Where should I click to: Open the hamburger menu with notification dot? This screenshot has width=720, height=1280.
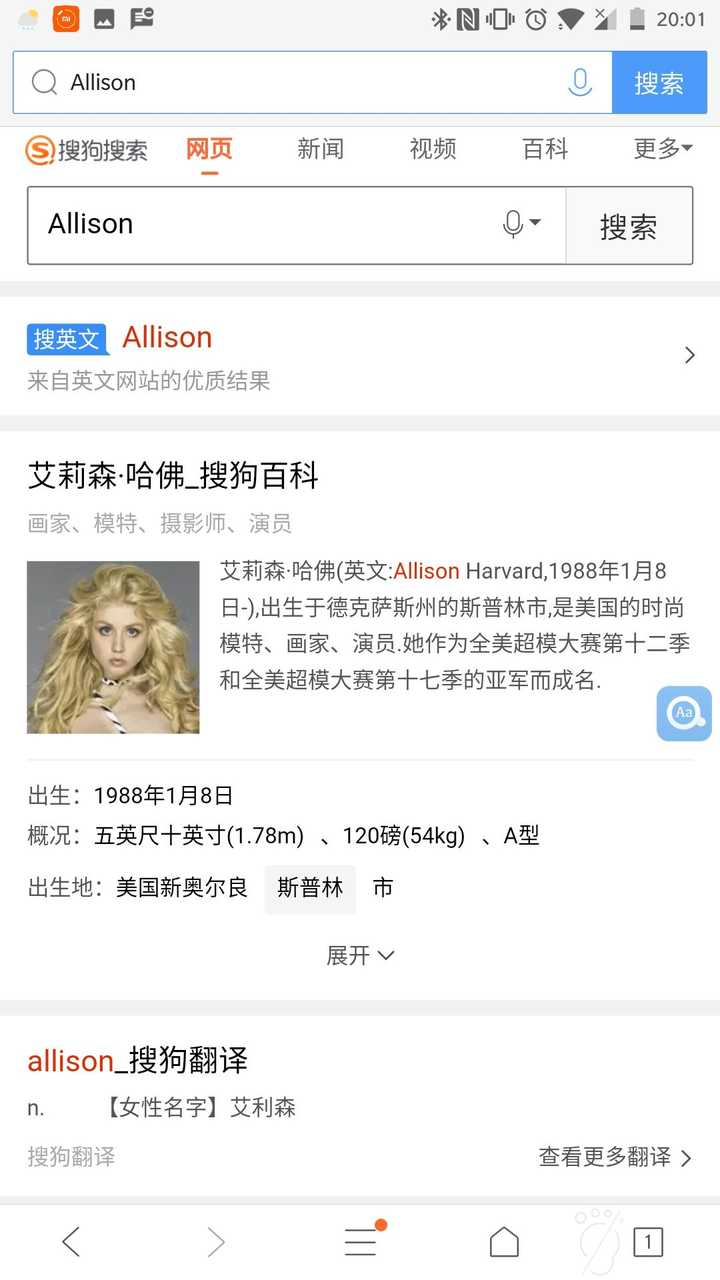point(360,1240)
